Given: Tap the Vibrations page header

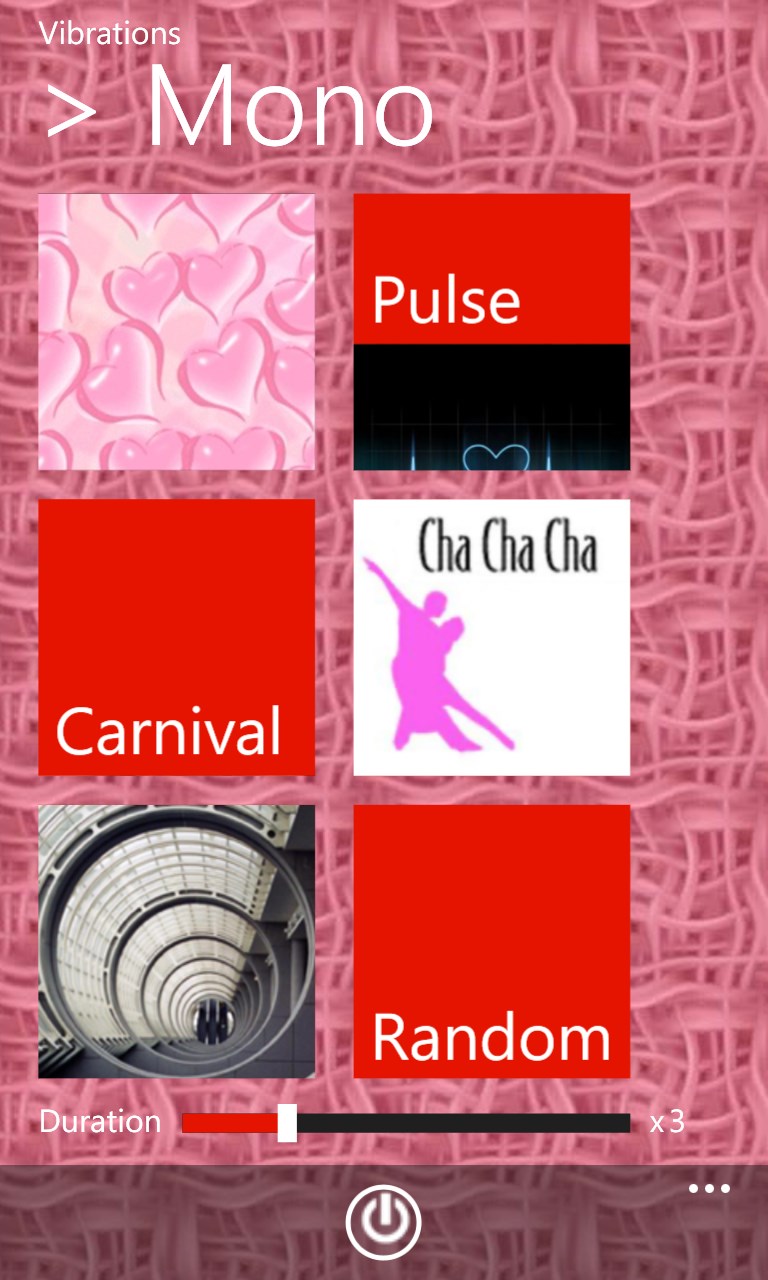Looking at the screenshot, I should tap(110, 32).
